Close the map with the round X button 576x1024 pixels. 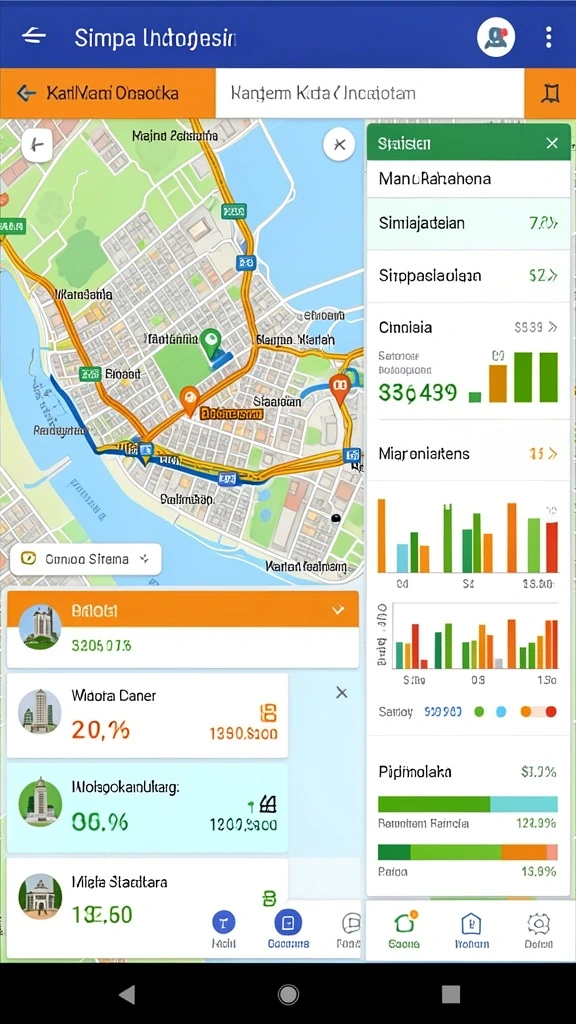point(339,144)
